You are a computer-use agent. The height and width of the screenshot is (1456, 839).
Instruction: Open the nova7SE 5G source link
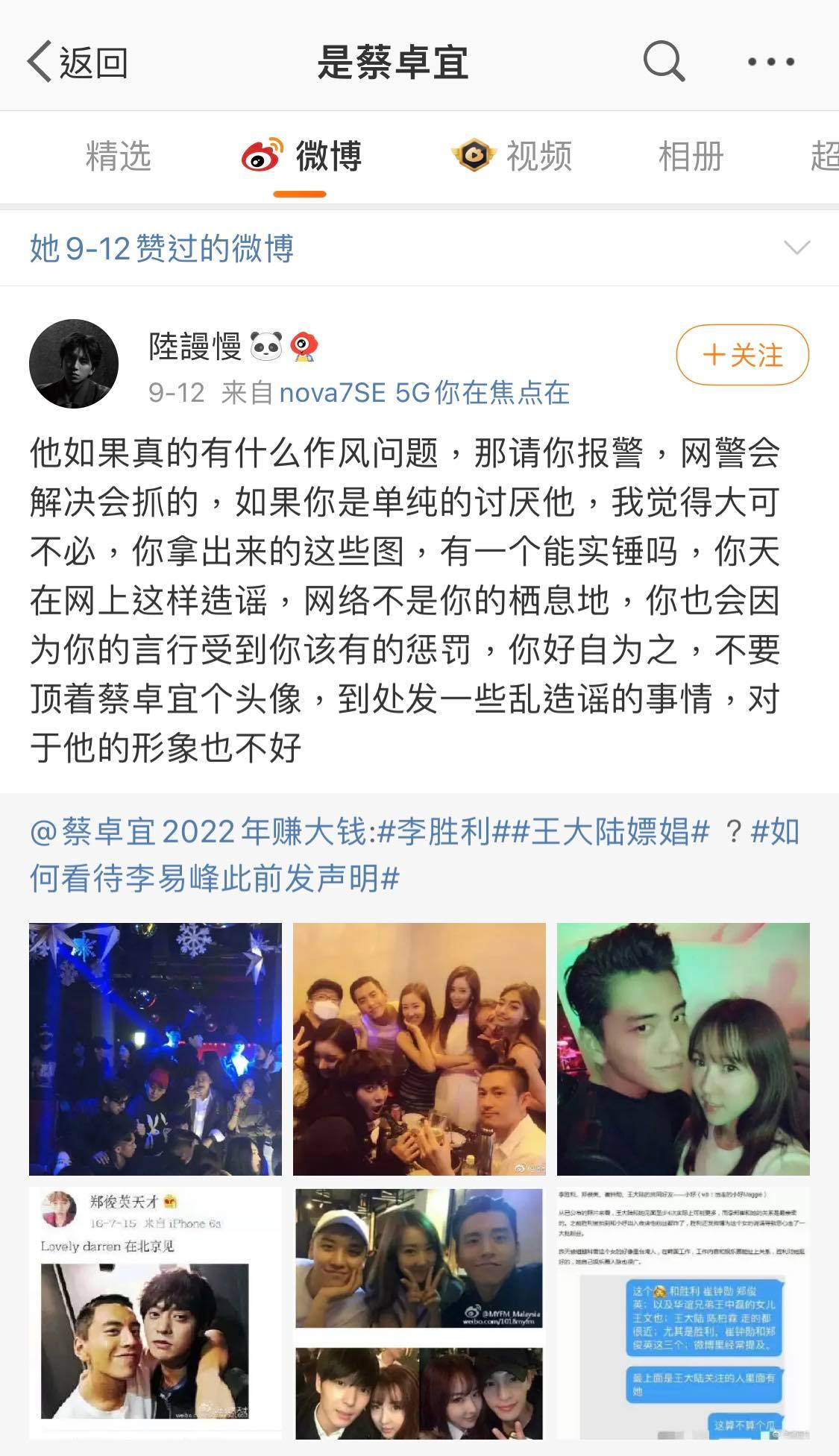[395, 397]
